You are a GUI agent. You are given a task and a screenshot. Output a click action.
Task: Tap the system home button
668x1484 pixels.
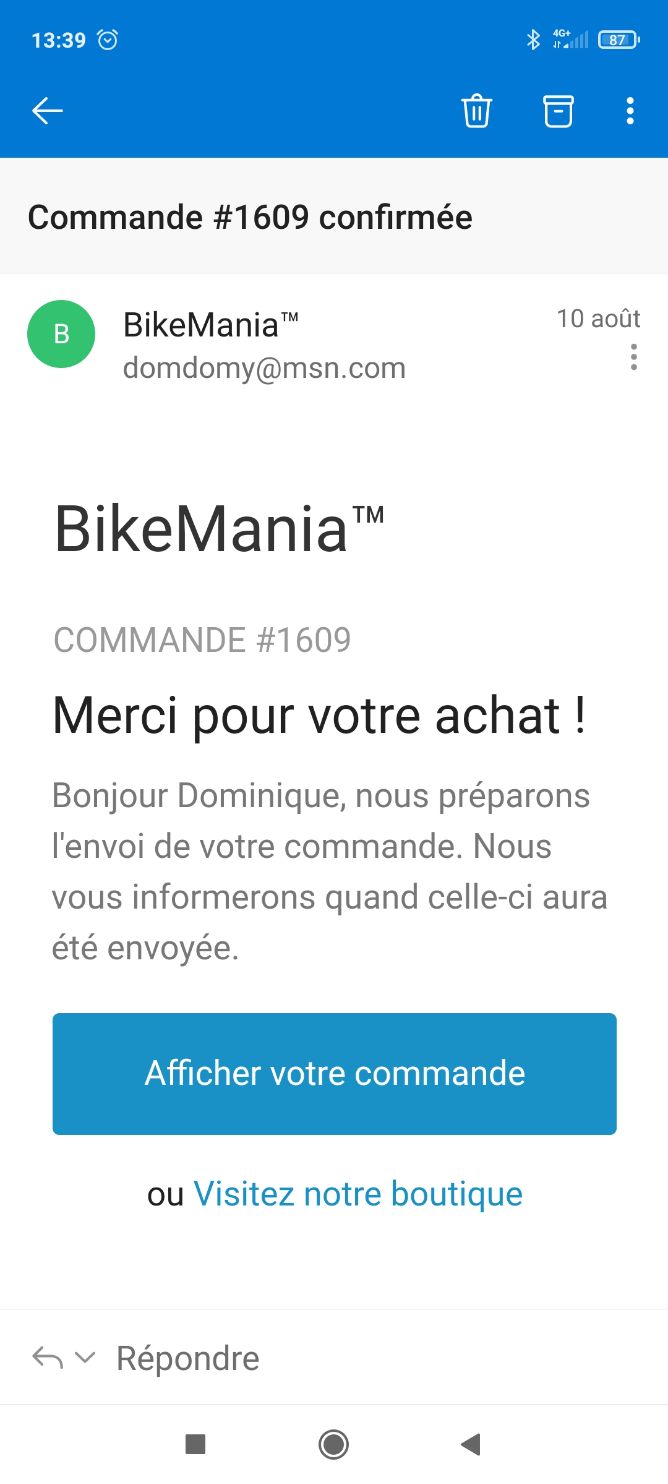click(333, 1443)
